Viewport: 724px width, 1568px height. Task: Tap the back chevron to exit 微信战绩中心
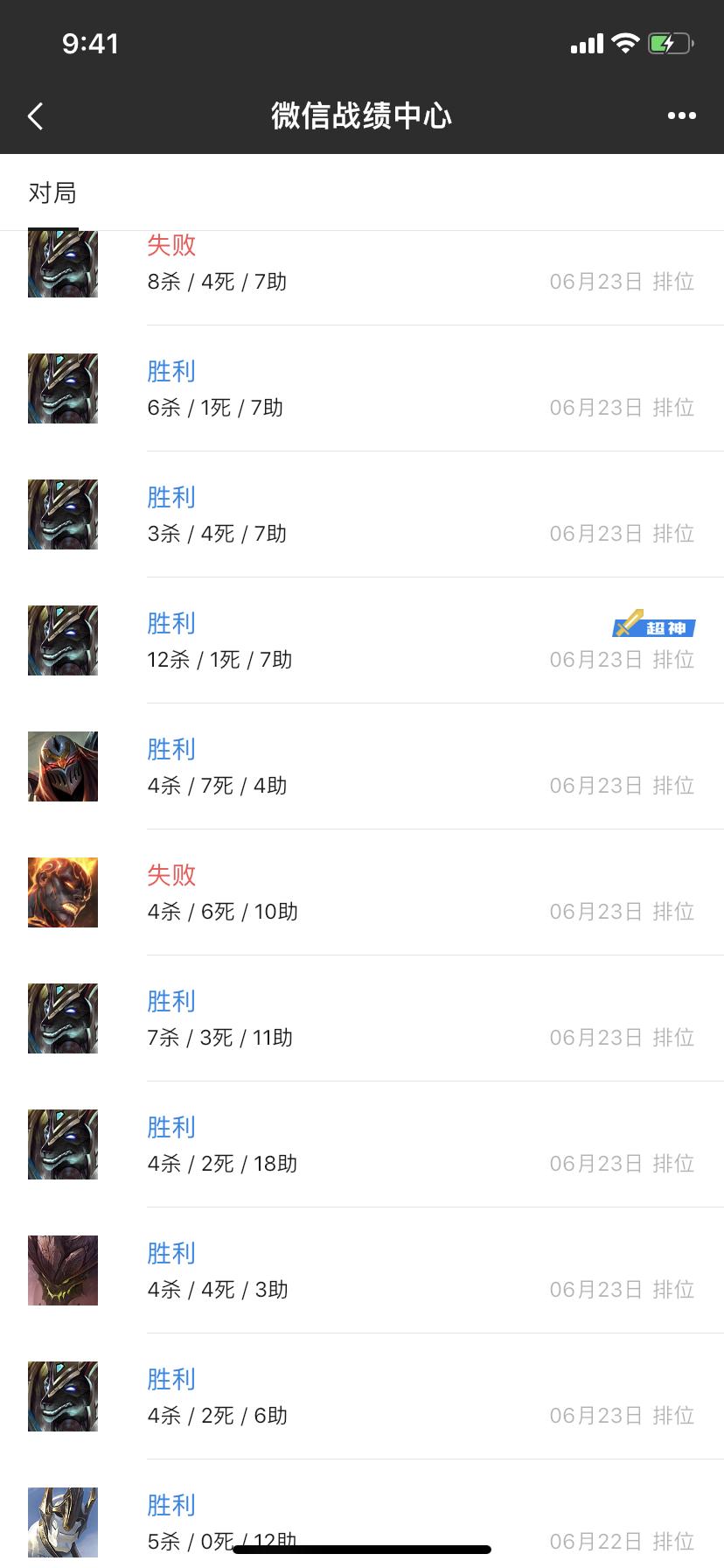pyautogui.click(x=35, y=115)
